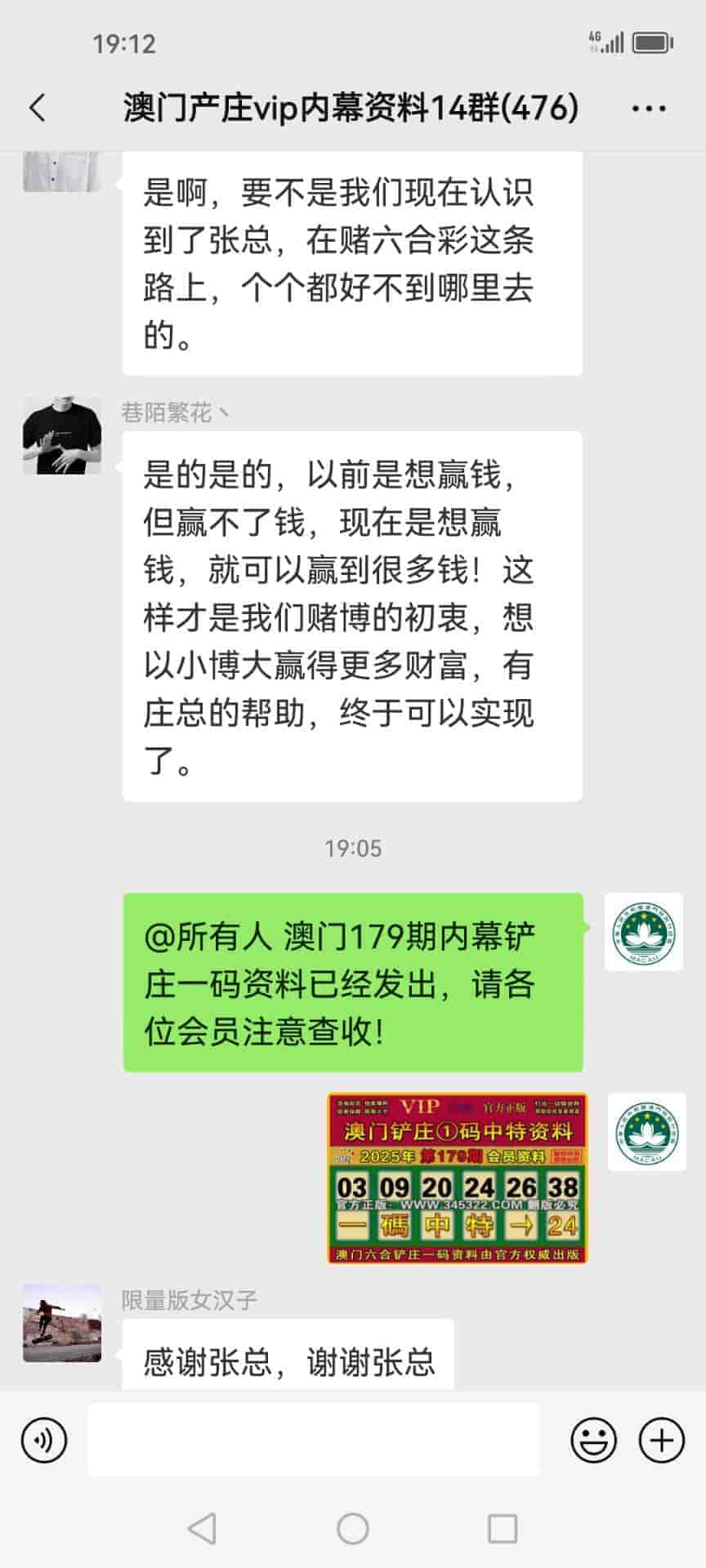Image resolution: width=706 pixels, height=1568 pixels.
Task: Switch to voice message input
Action: tap(44, 1440)
